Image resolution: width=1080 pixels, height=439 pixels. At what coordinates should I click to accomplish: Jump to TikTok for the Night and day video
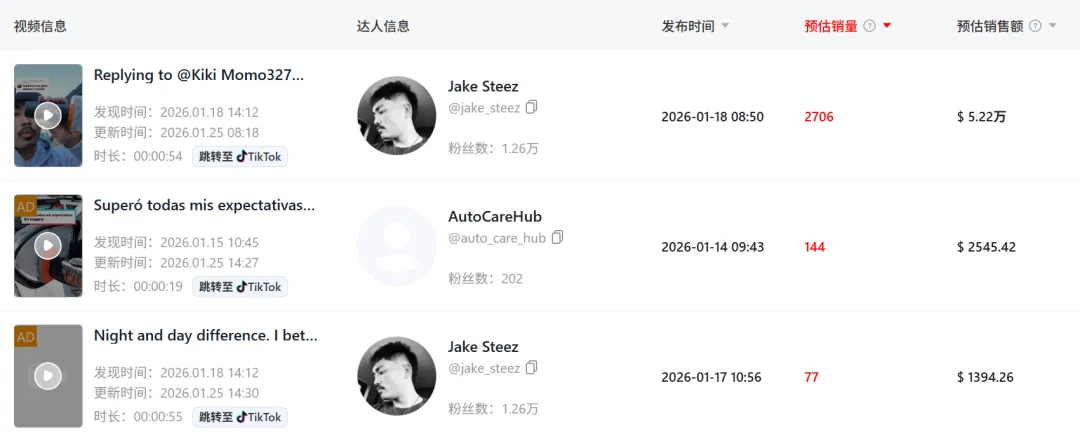coord(240,417)
